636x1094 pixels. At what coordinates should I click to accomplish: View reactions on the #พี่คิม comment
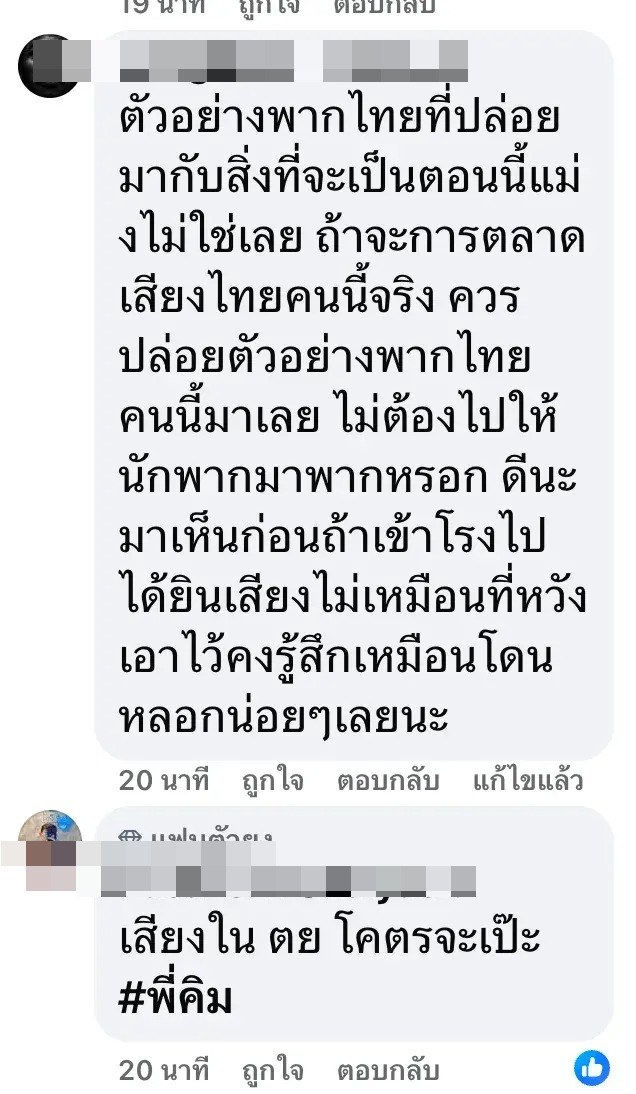pyautogui.click(x=591, y=1068)
